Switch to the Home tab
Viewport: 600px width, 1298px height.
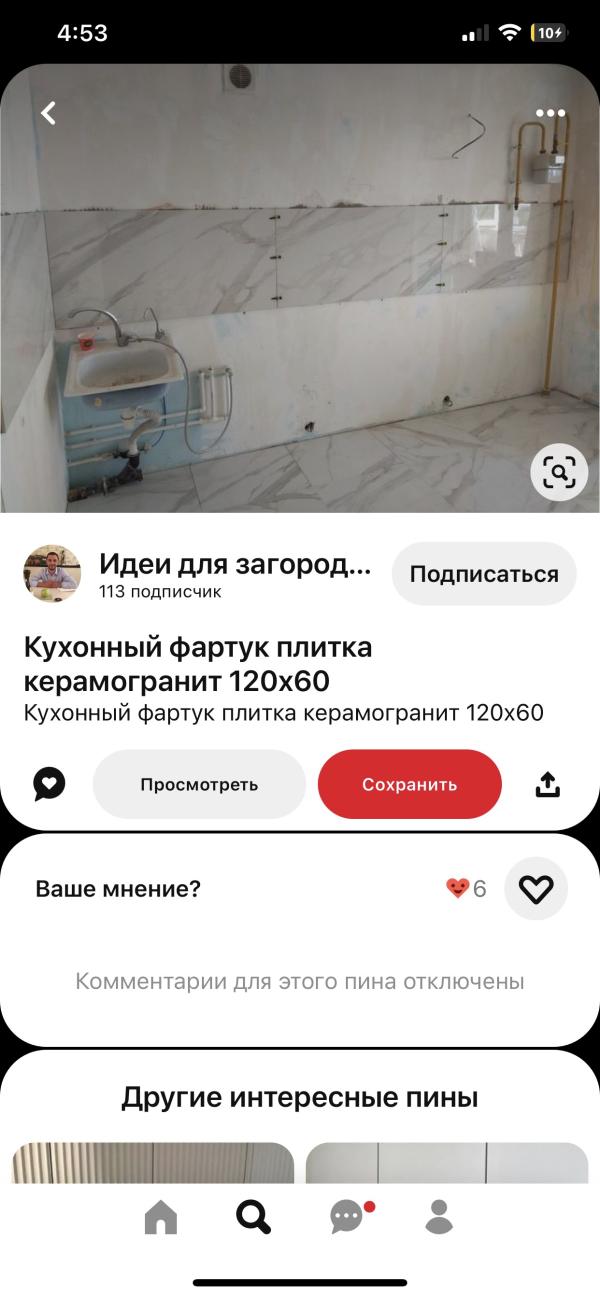coord(160,1217)
